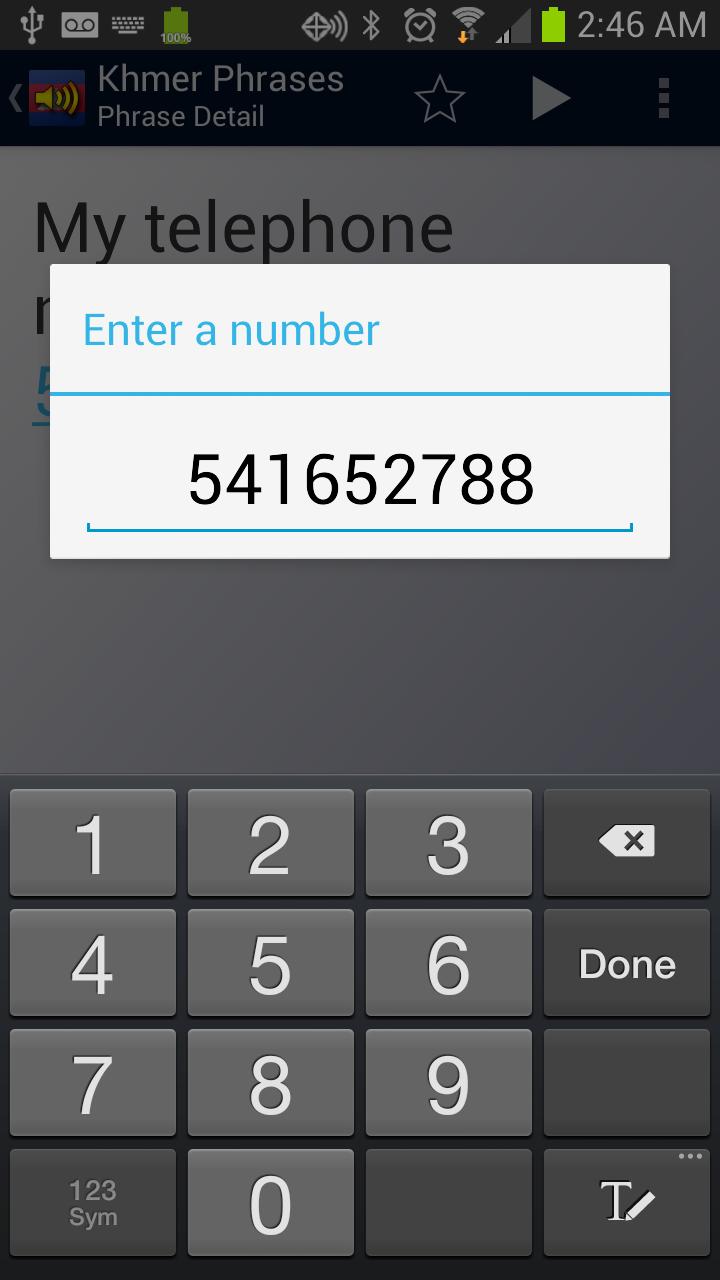
Task: Enter digit 8 on the keypad
Action: 270,1084
